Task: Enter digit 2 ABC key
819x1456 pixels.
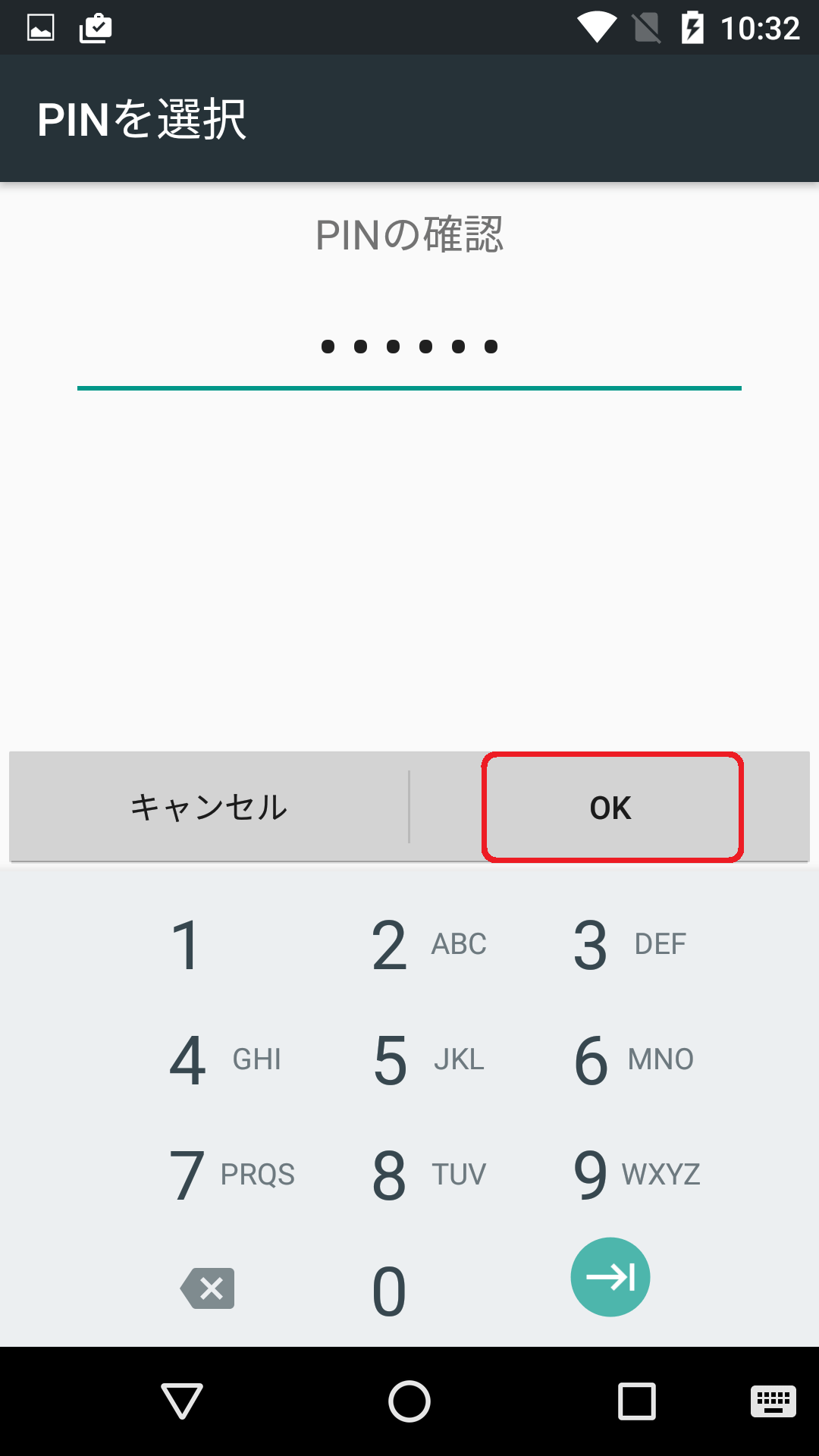Action: tap(409, 945)
